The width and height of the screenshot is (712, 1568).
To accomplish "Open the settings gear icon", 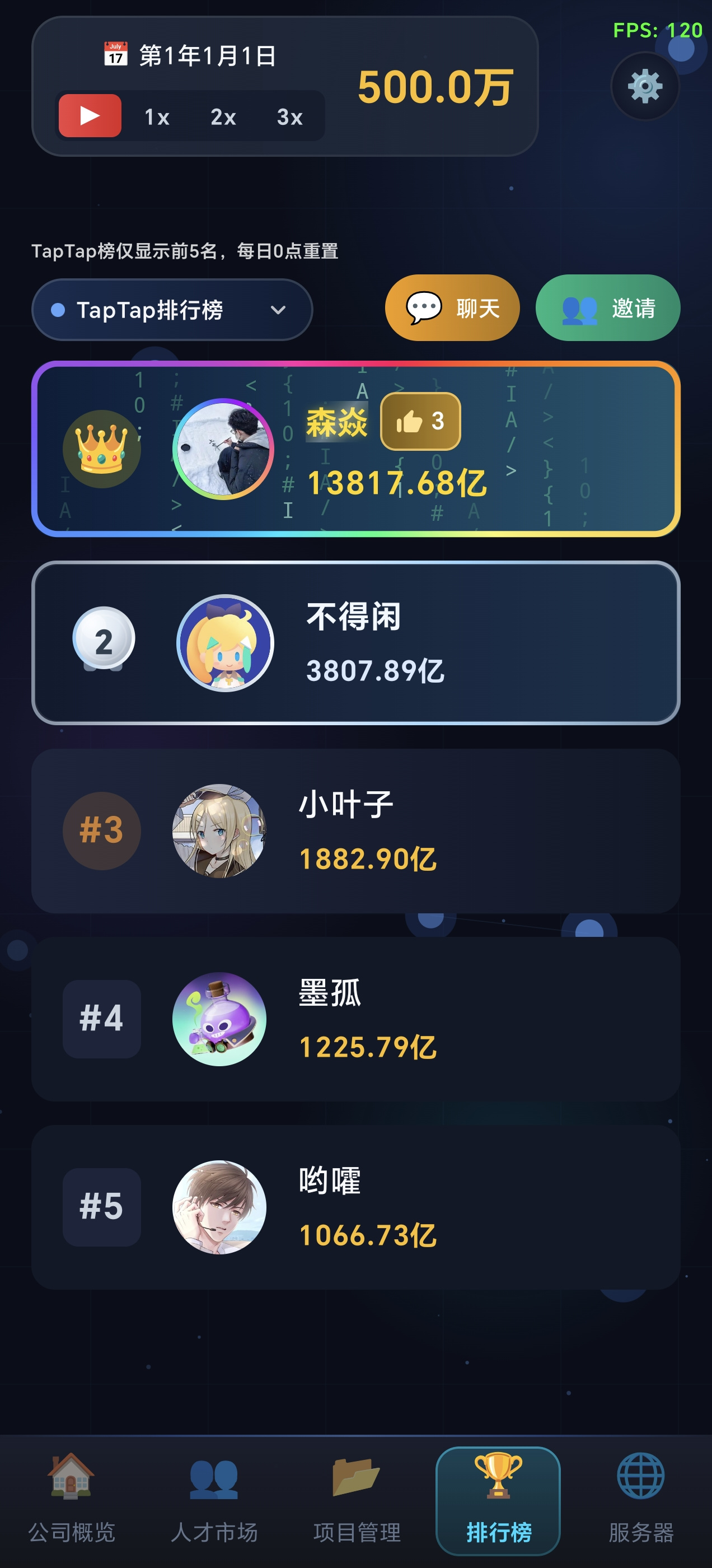I will [x=645, y=85].
